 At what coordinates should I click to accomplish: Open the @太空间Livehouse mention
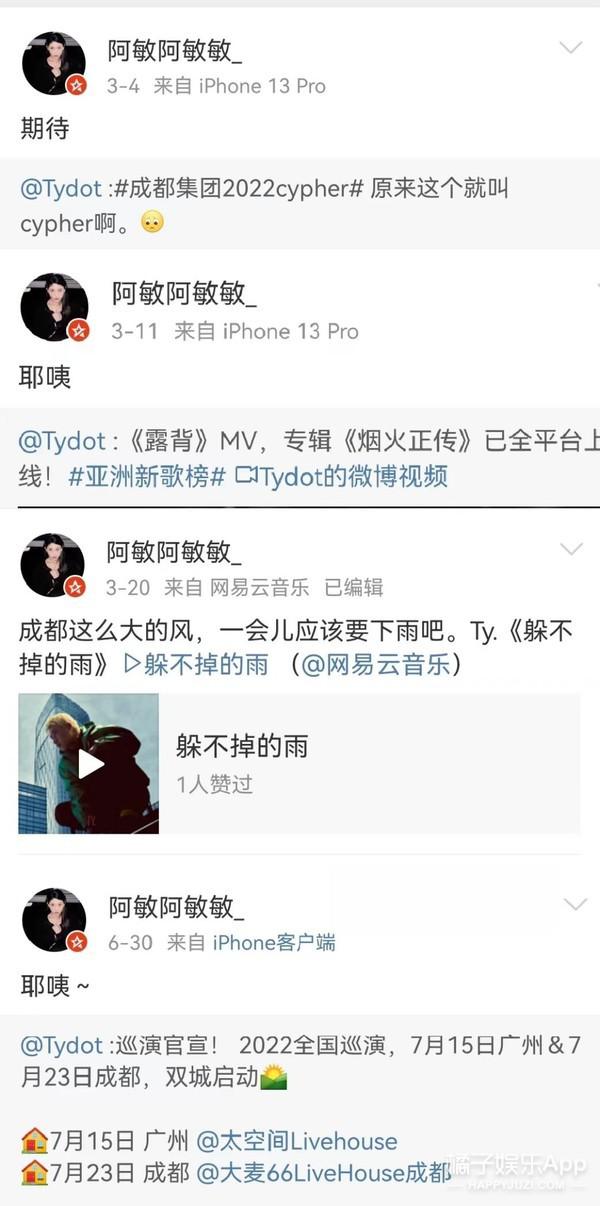[x=297, y=1141]
